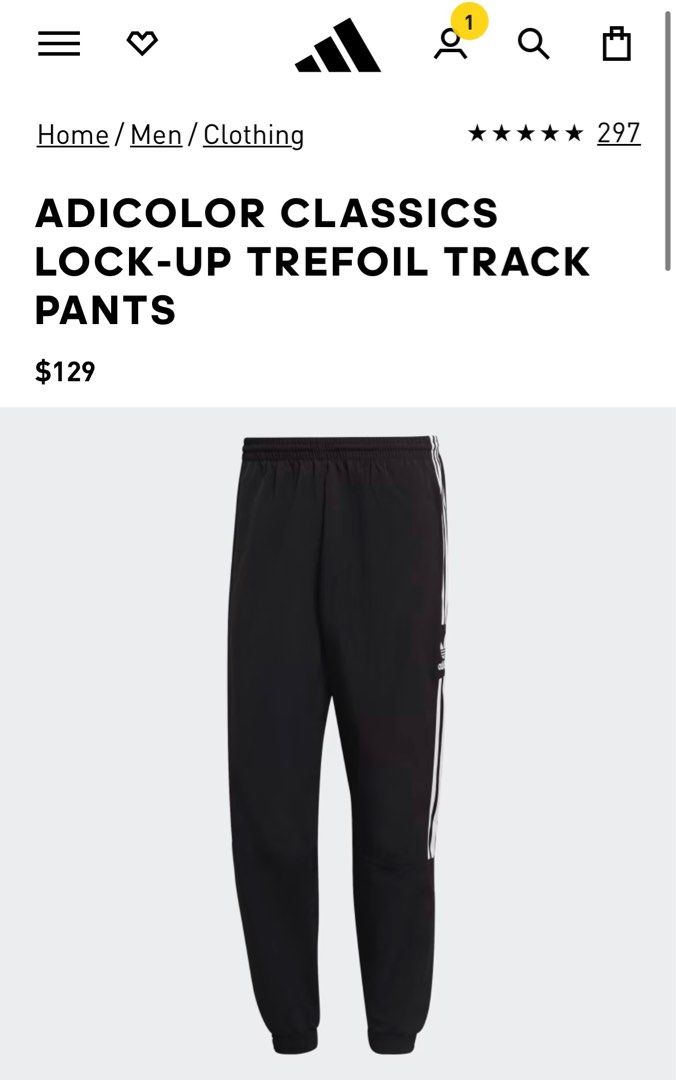
Task: Read the 297 reviews
Action: click(x=618, y=133)
